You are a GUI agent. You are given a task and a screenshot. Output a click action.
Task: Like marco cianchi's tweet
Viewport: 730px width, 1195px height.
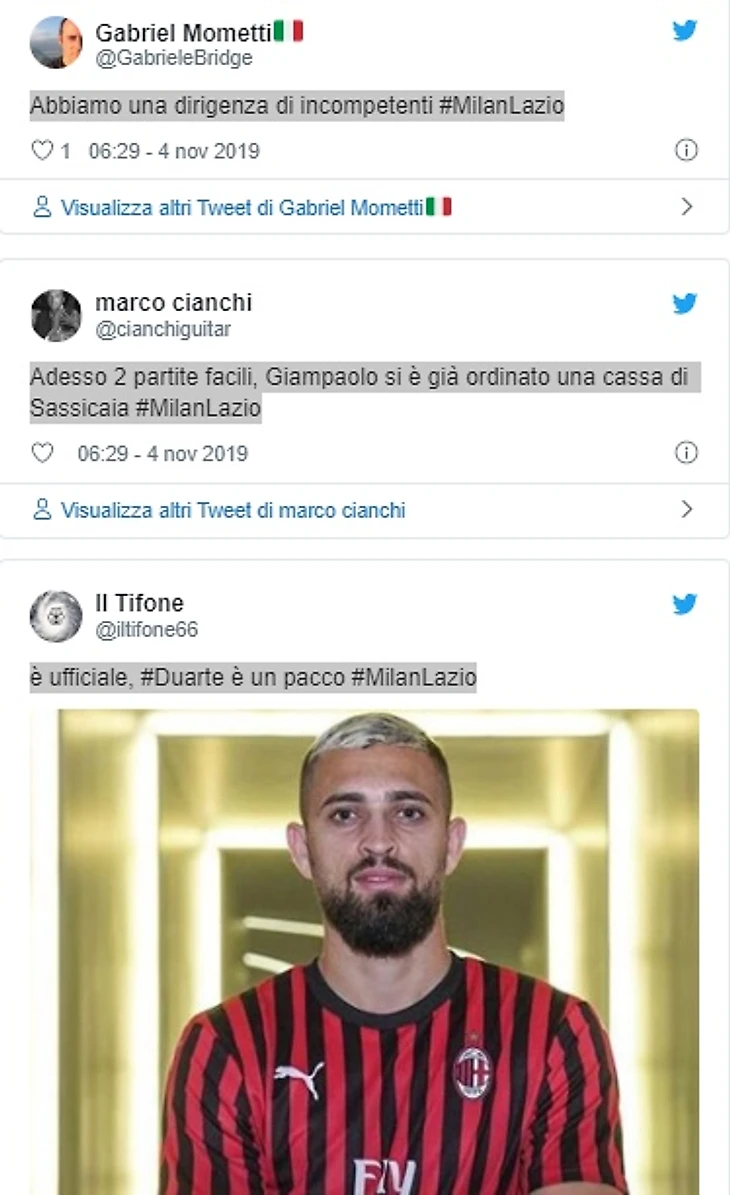click(x=42, y=453)
